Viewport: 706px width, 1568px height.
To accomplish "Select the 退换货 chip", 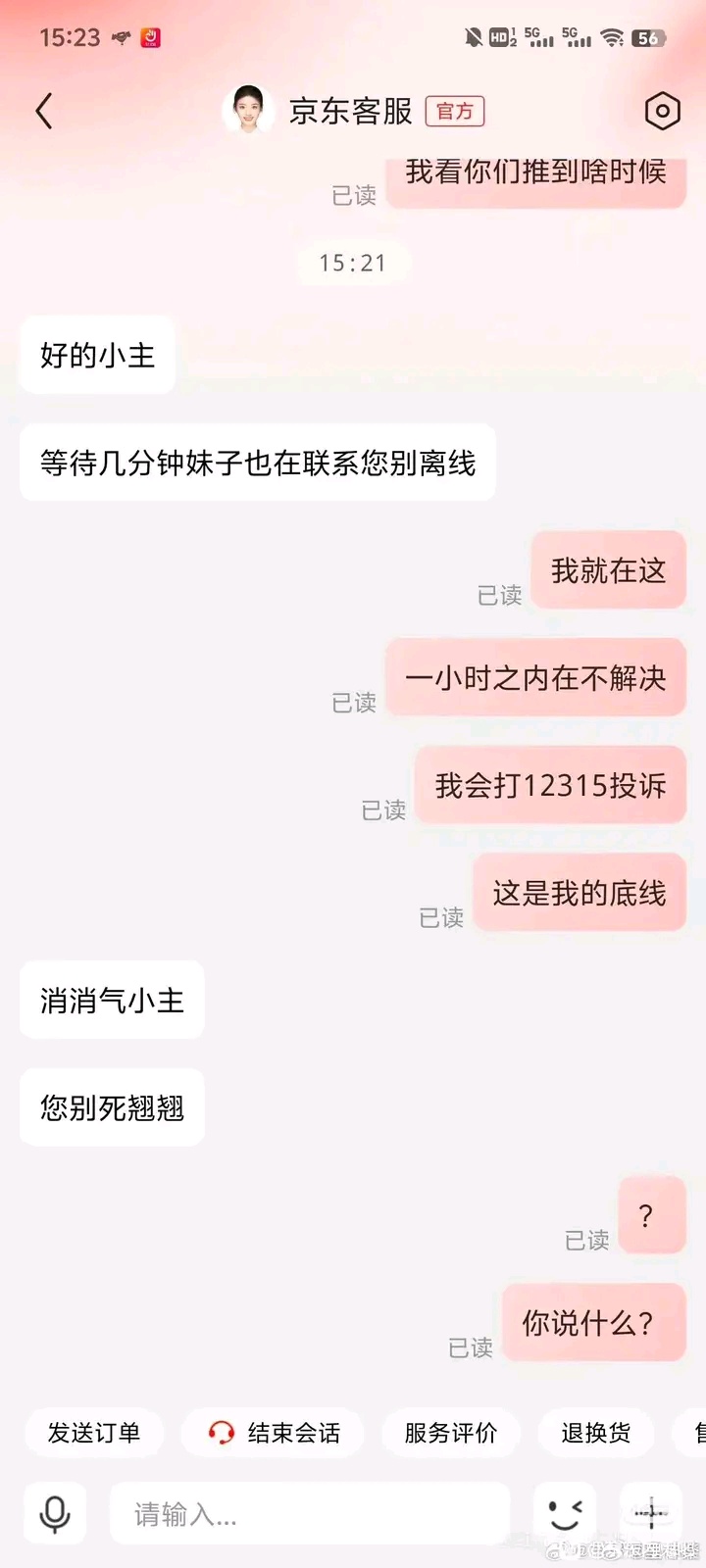I will 595,1433.
